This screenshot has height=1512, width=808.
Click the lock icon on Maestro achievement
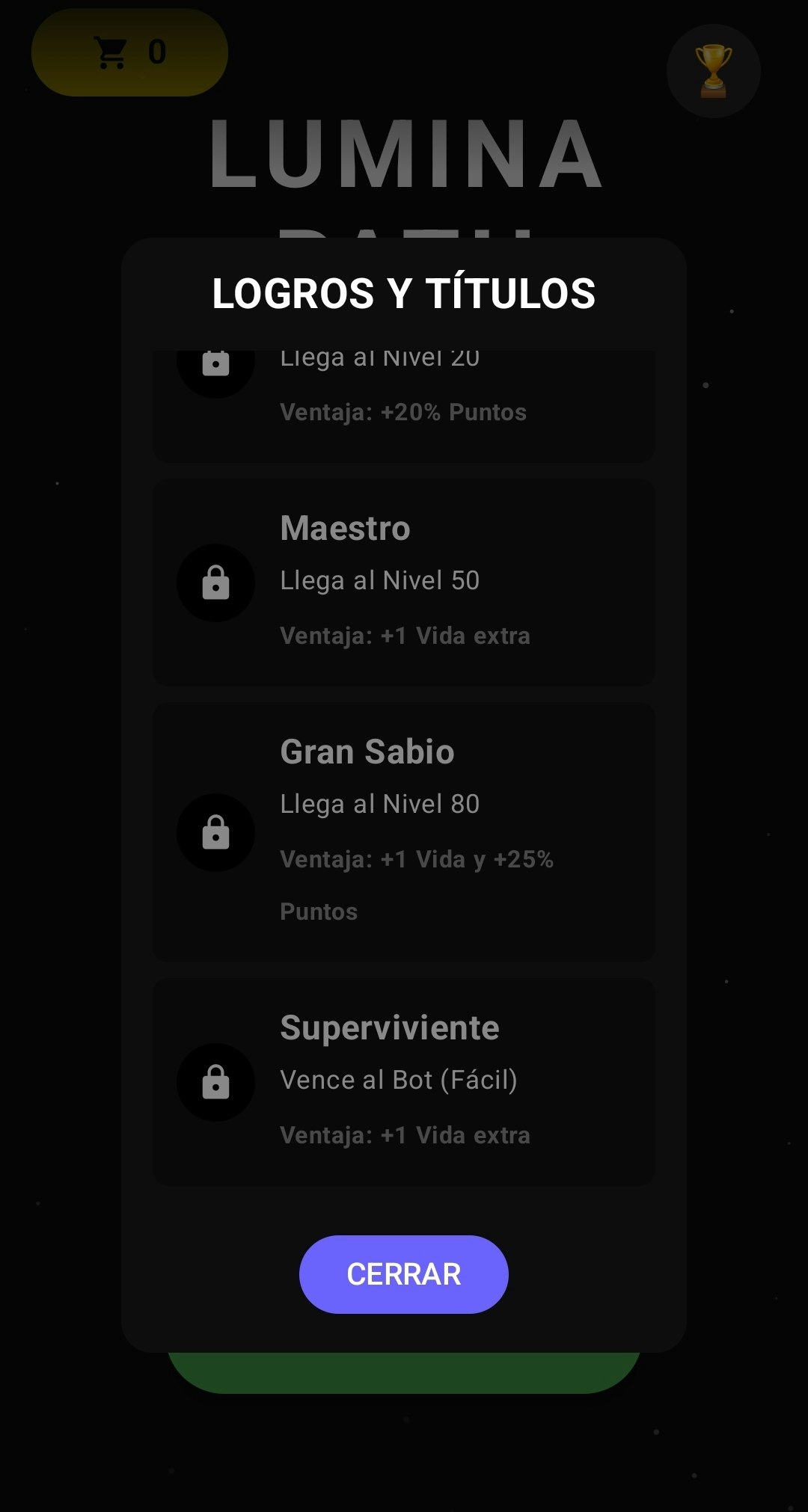215,582
